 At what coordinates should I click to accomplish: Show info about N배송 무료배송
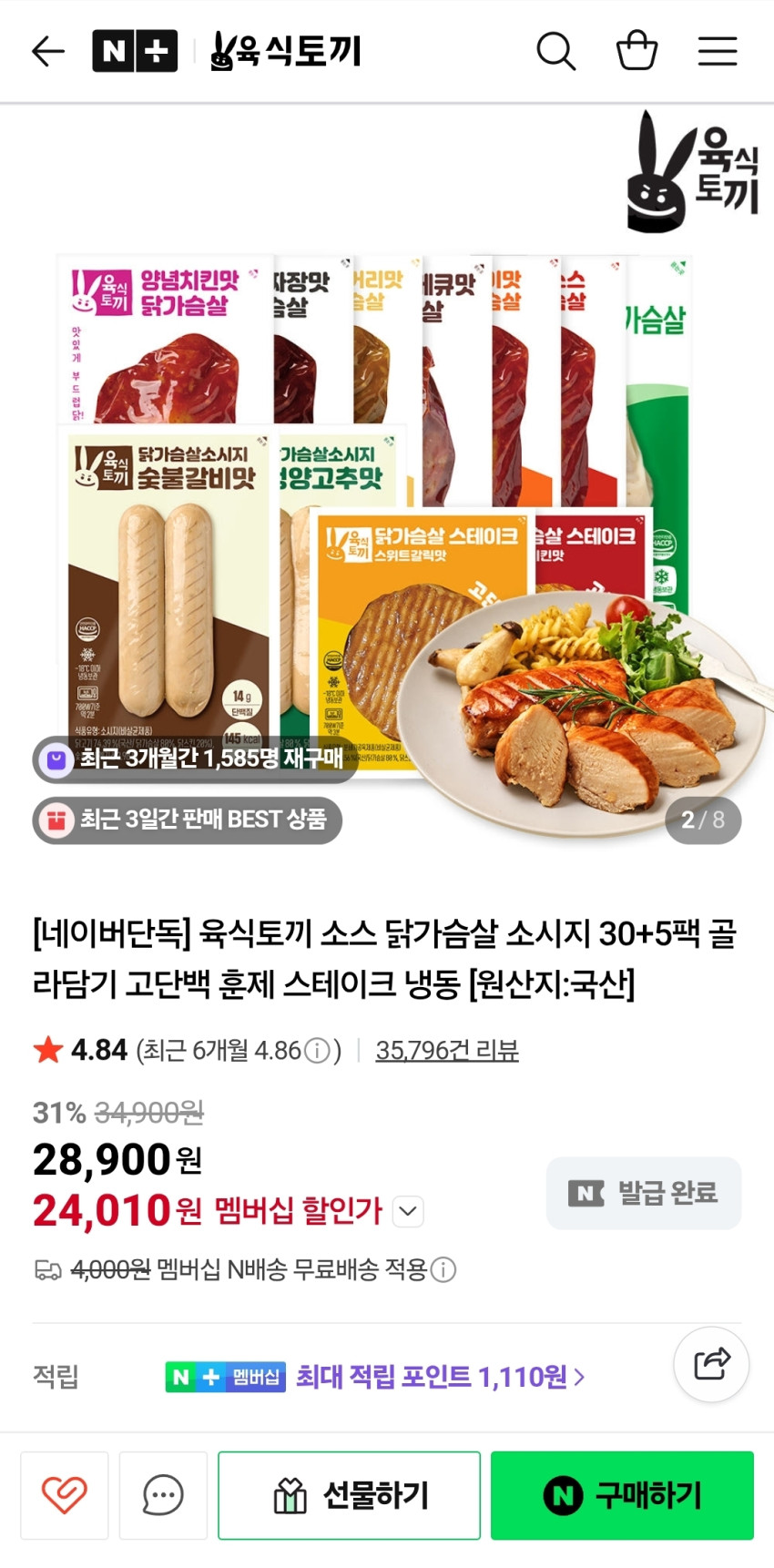443,1269
